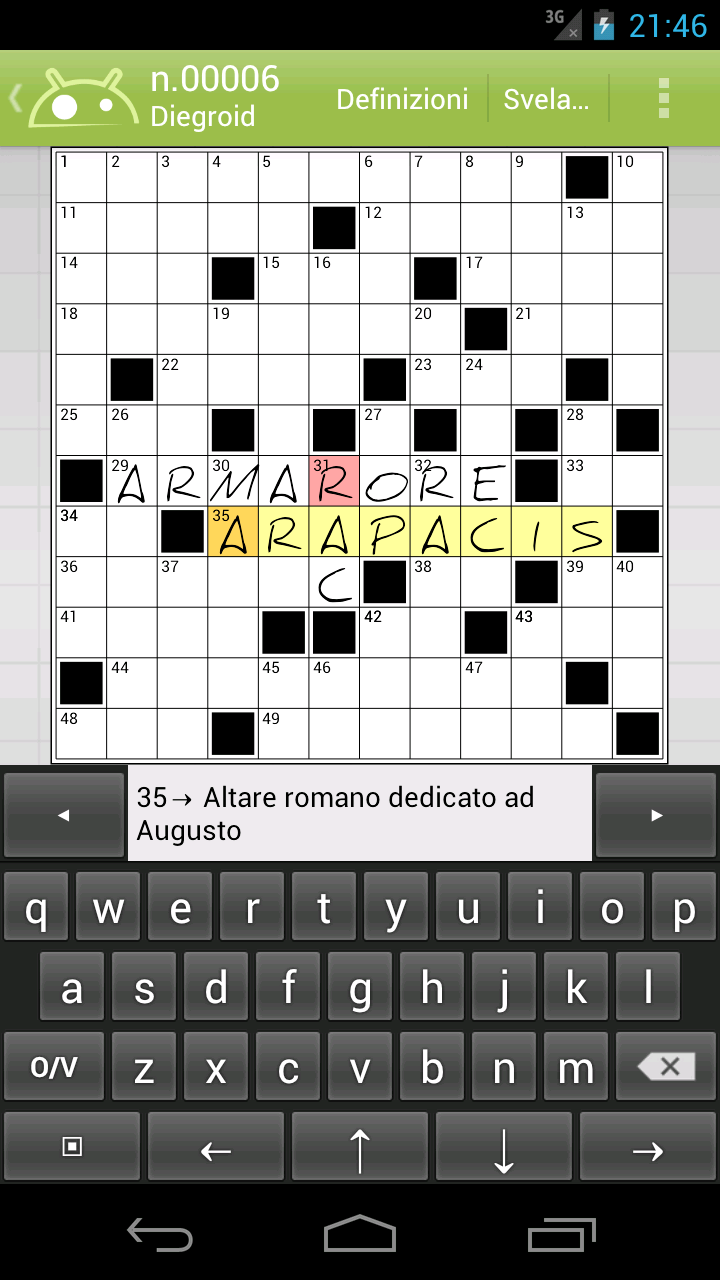Open the Definizioni list
720x1280 pixels.
coord(402,99)
